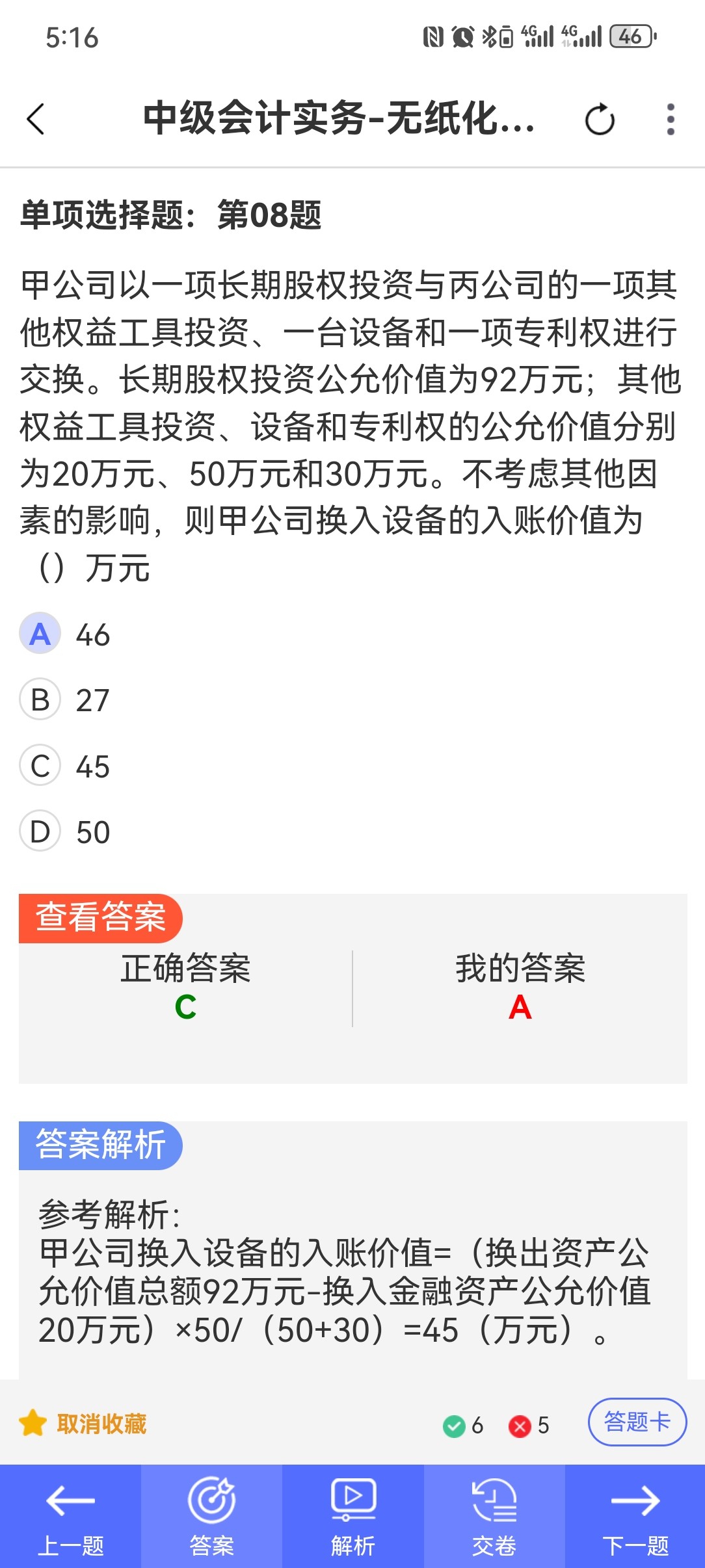The width and height of the screenshot is (705, 1568).
Task: Choose option D with value 50
Action: point(65,831)
